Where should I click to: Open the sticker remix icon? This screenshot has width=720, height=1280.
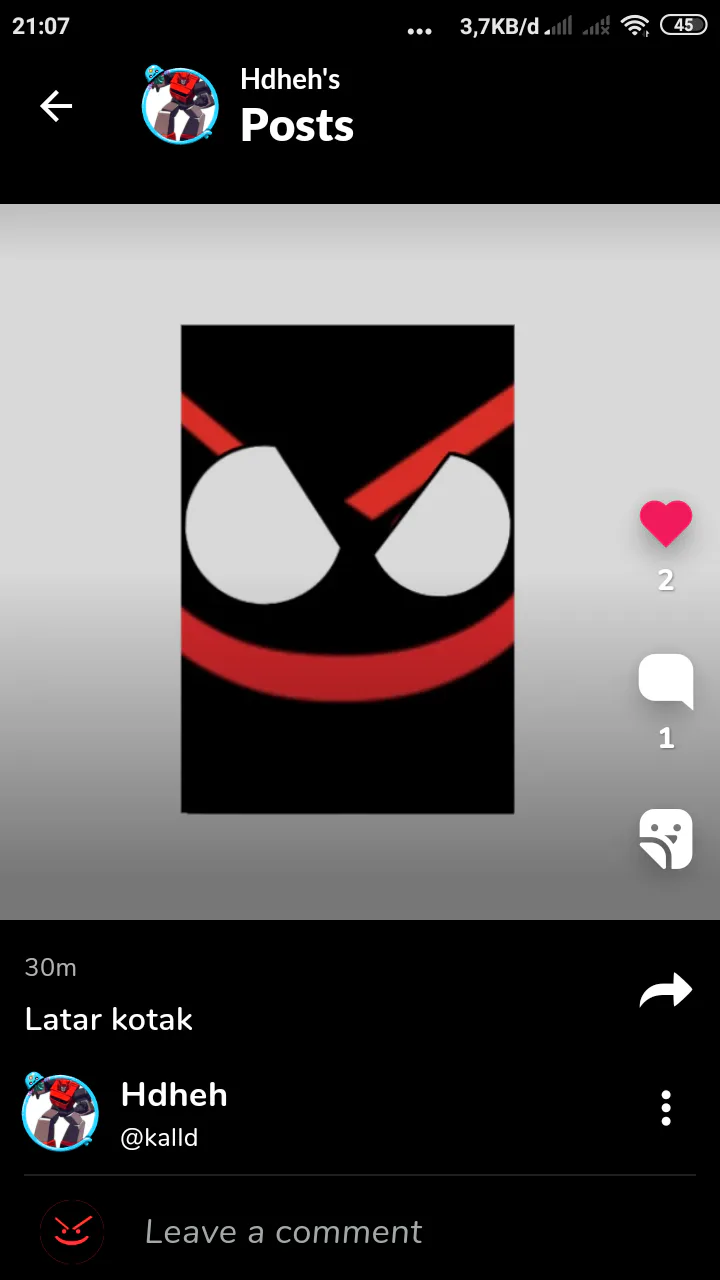tap(666, 839)
